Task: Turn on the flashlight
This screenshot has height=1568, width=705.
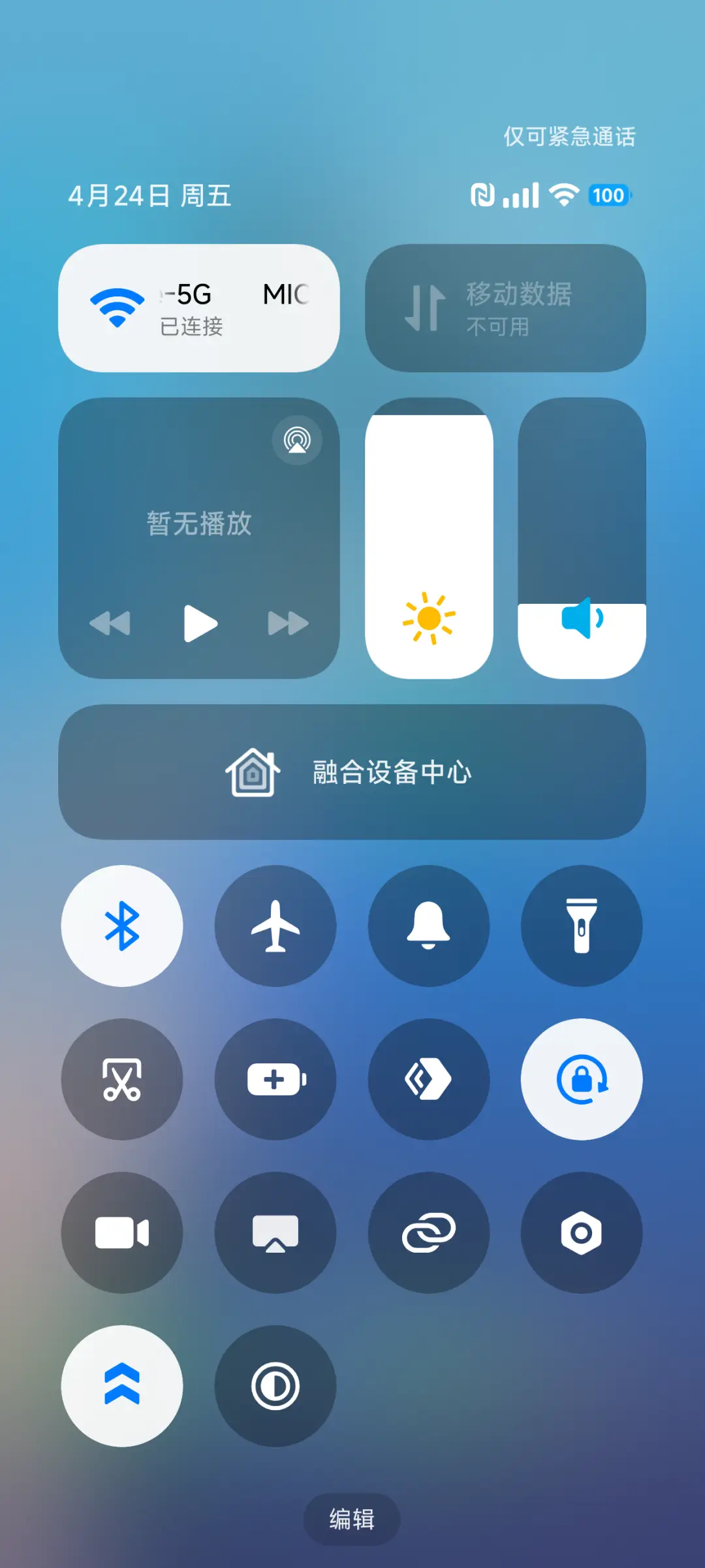Action: coord(582,927)
